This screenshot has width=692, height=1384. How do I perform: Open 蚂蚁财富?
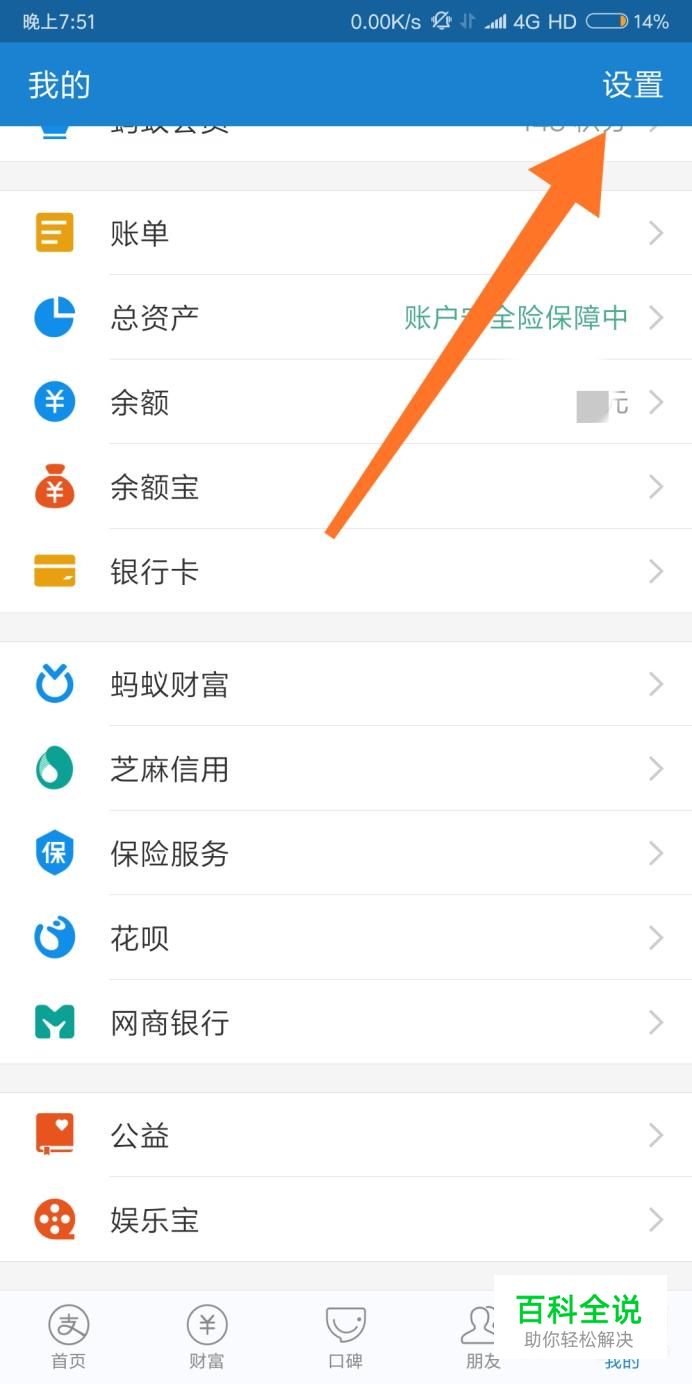pos(345,685)
